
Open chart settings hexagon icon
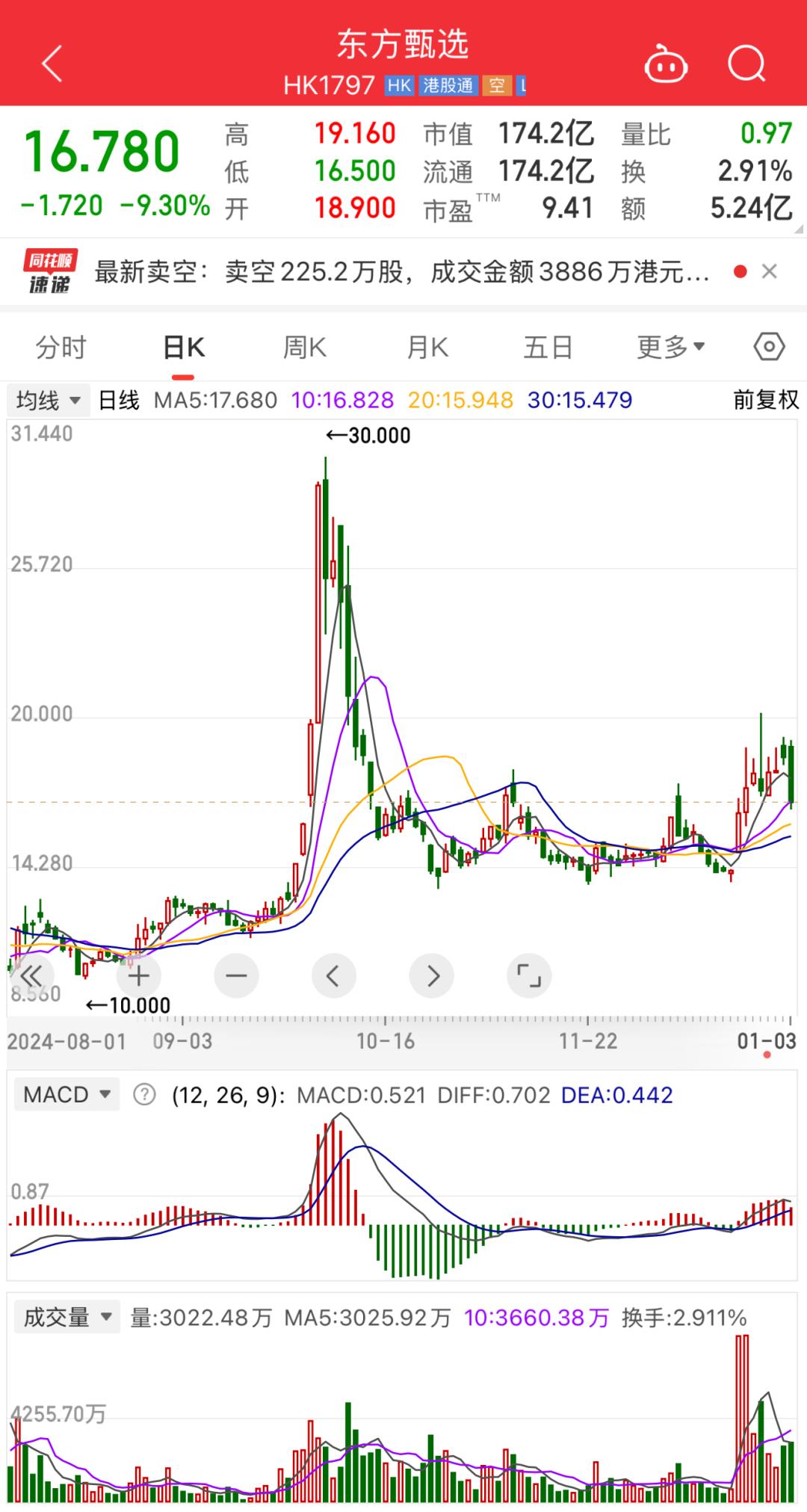(769, 348)
